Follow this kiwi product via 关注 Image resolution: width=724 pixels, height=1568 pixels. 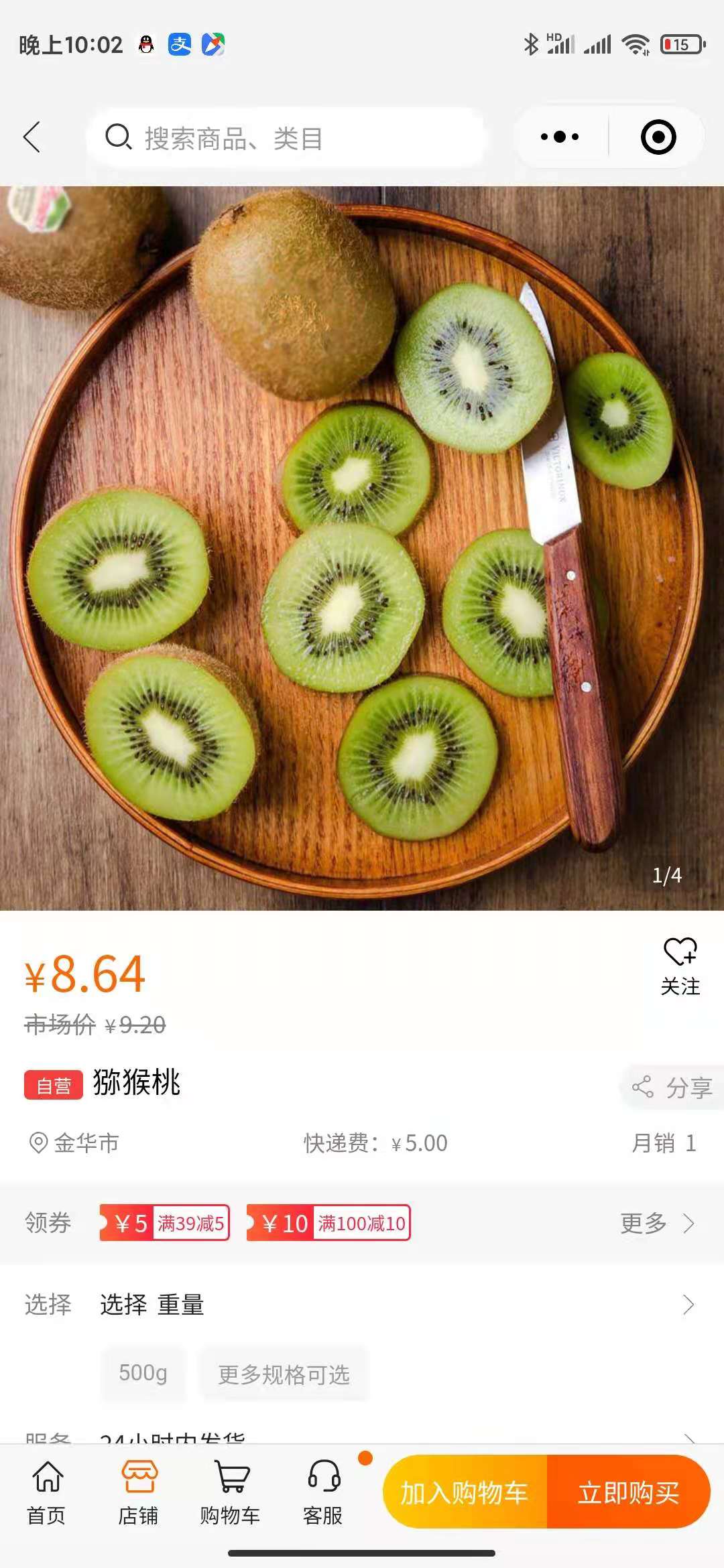pyautogui.click(x=680, y=966)
